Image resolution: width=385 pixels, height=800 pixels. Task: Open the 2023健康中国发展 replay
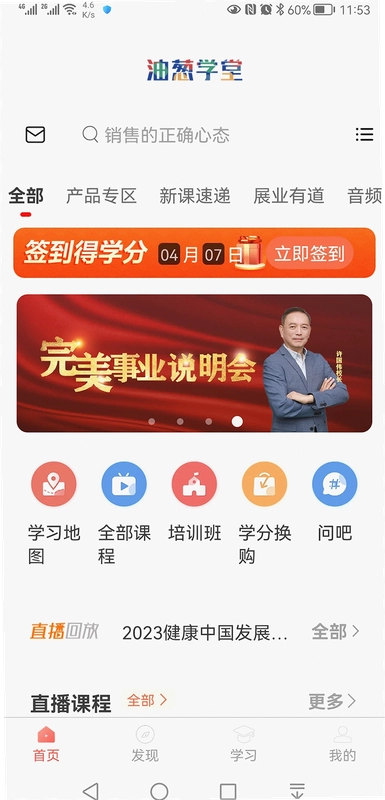point(205,633)
